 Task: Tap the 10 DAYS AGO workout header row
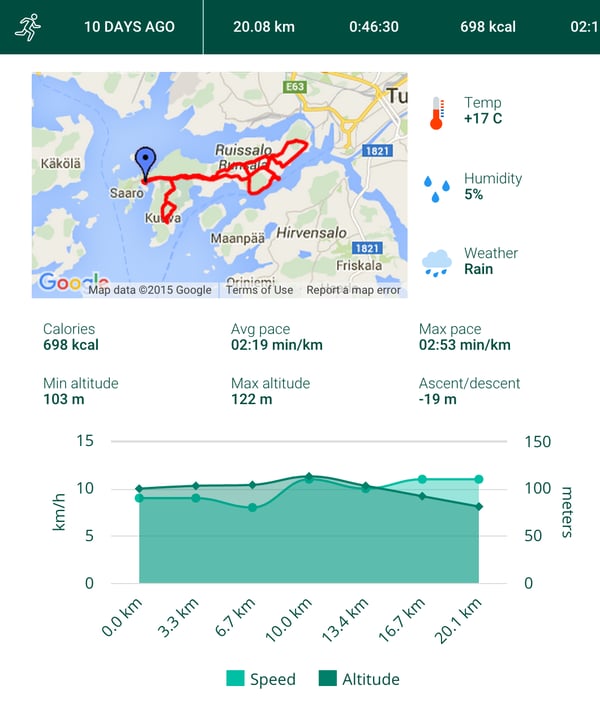coord(128,27)
